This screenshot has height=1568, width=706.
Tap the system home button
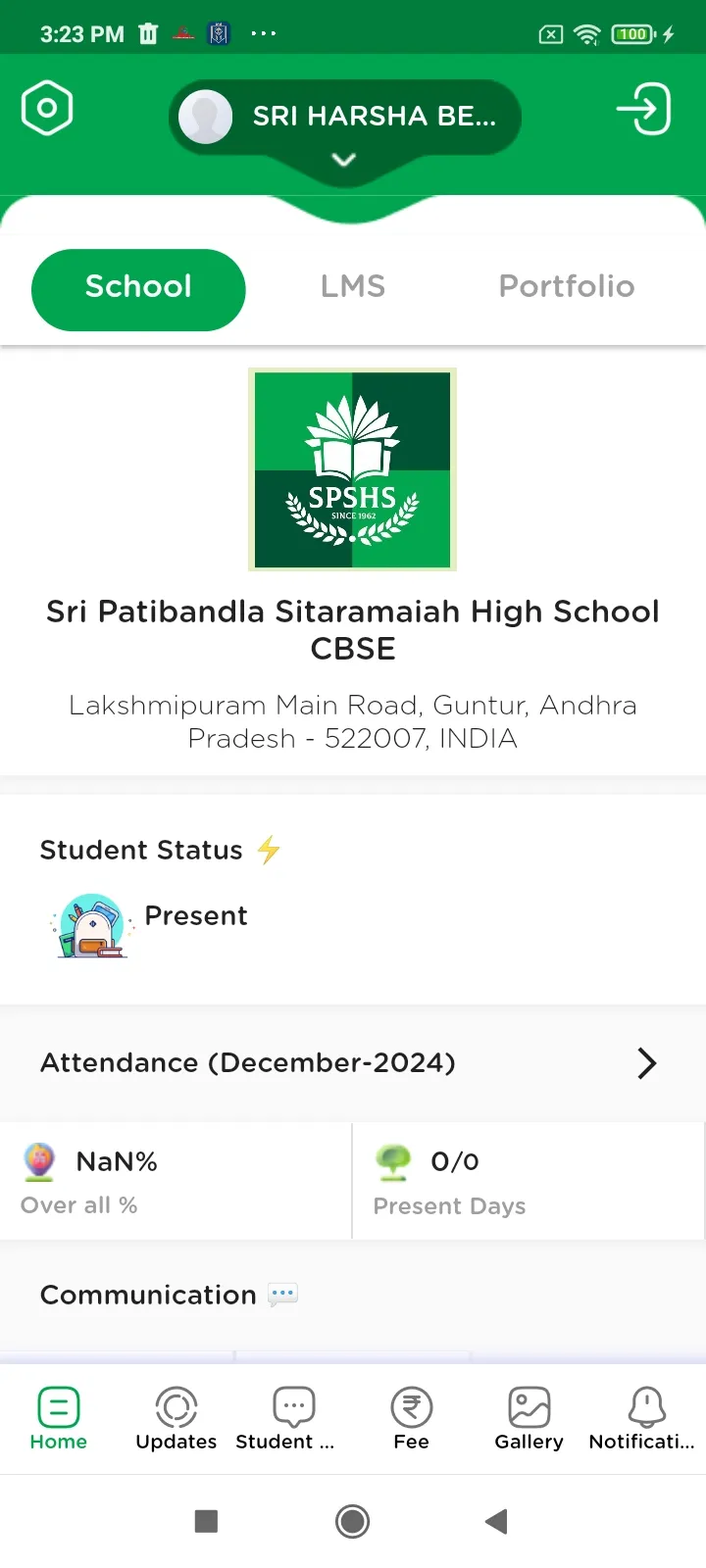click(353, 1521)
